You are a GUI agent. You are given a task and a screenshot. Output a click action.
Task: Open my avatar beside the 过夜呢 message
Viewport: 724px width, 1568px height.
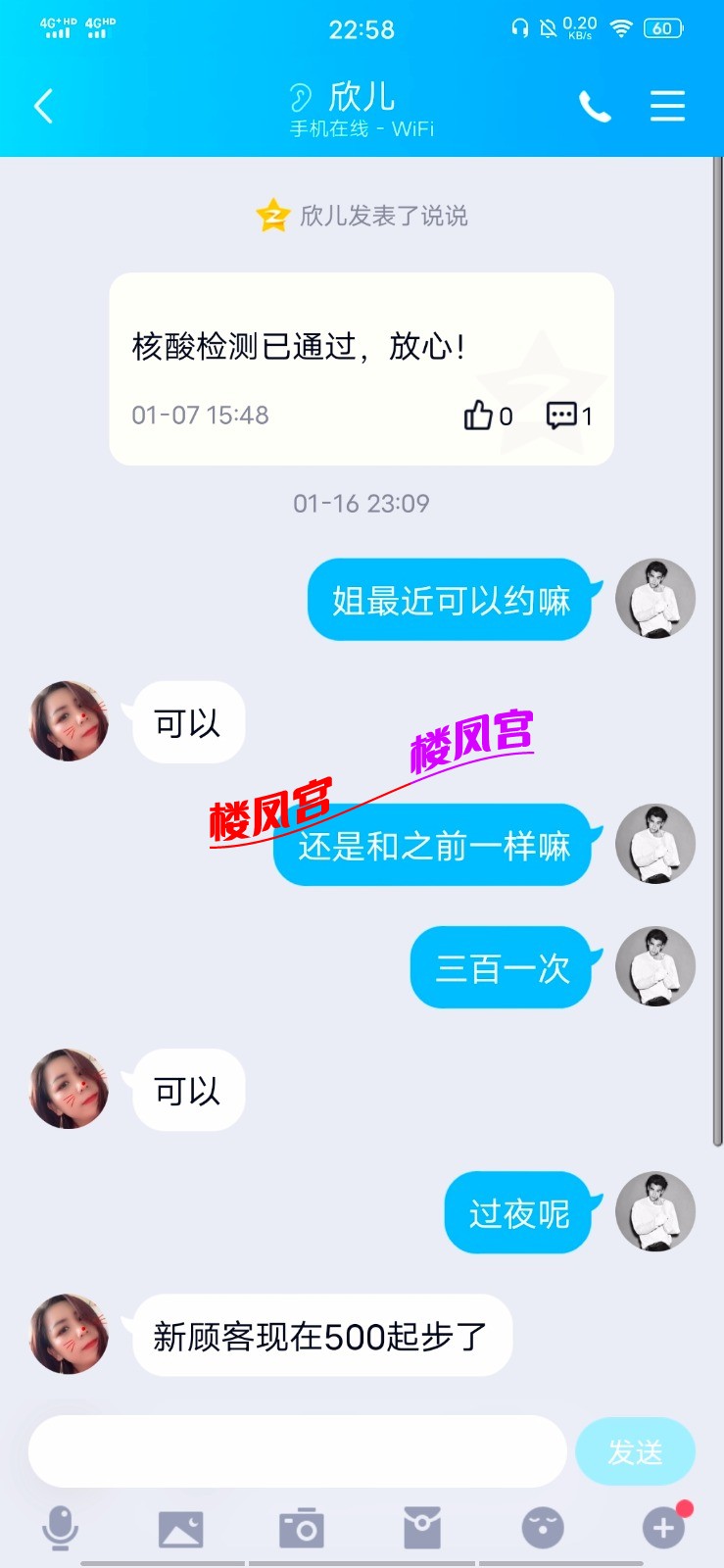click(654, 1211)
